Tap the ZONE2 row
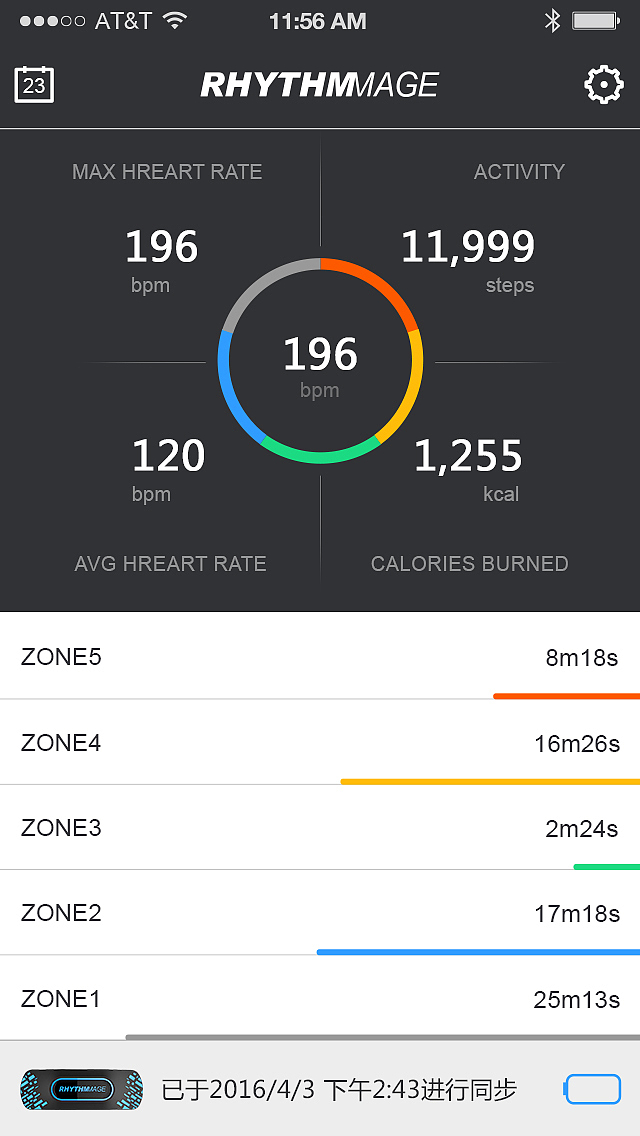Viewport: 640px width, 1136px height. tap(320, 913)
